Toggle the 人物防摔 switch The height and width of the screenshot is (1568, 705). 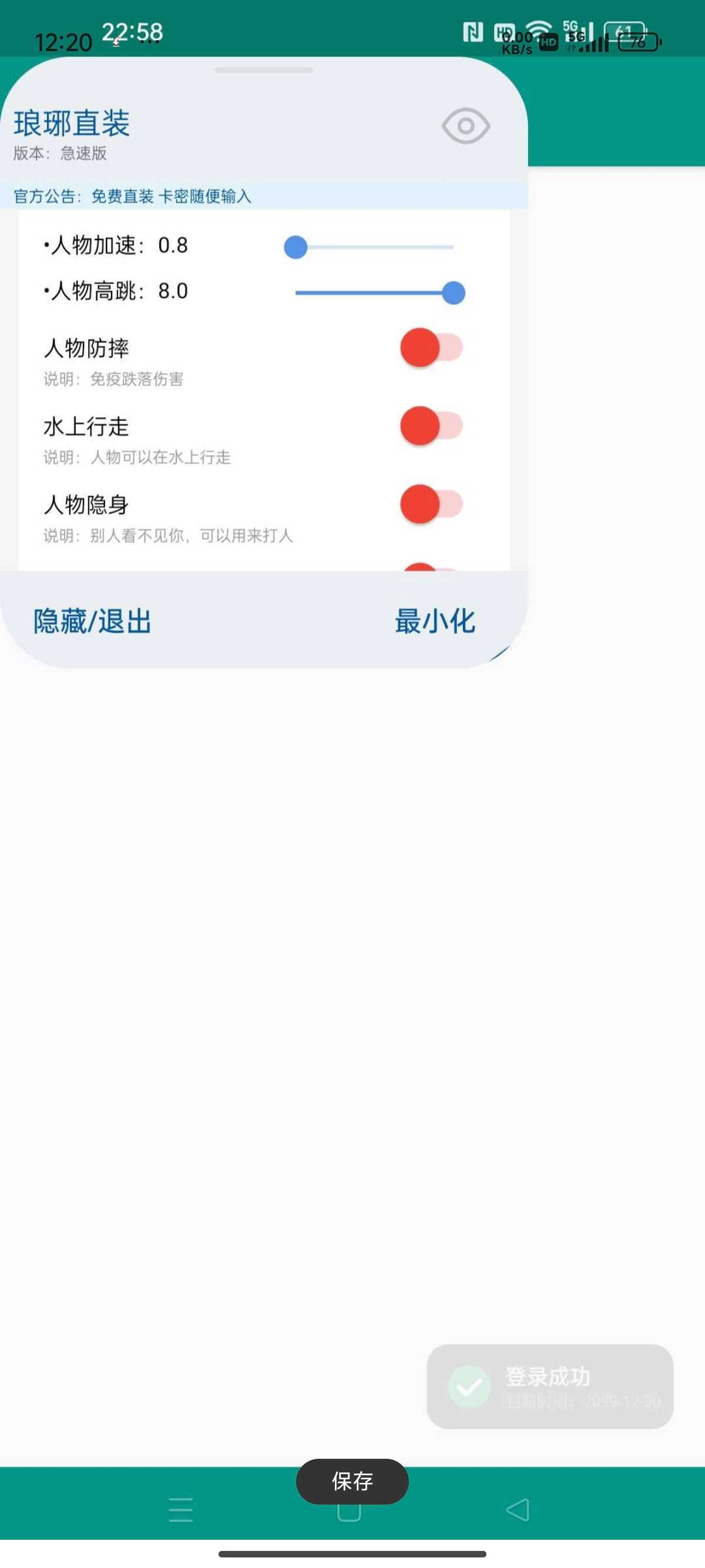coord(431,348)
